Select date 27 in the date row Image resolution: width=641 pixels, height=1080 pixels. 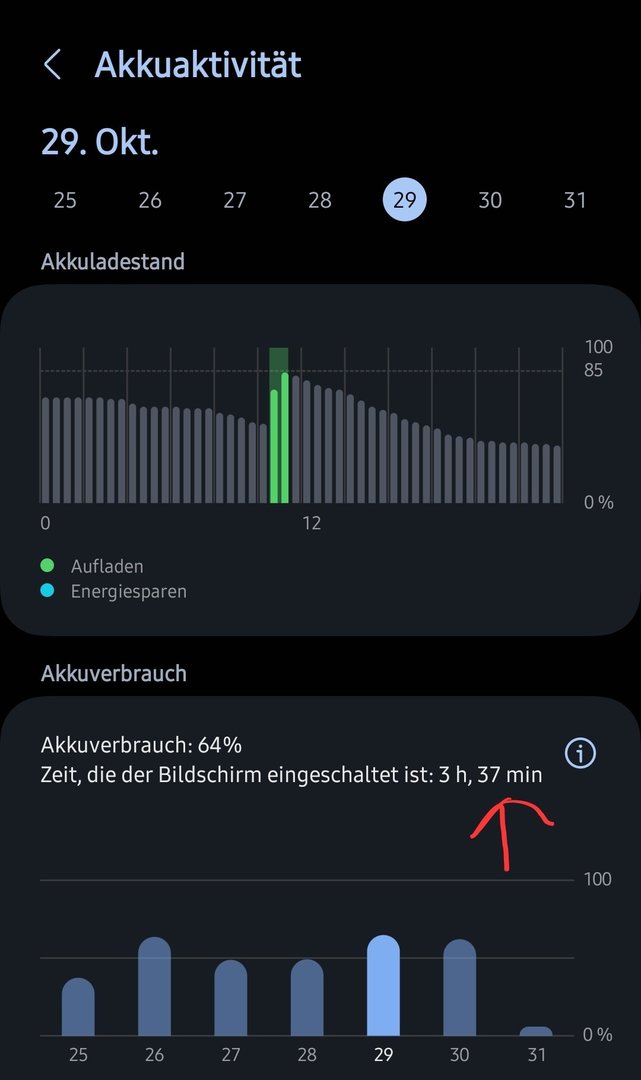235,200
